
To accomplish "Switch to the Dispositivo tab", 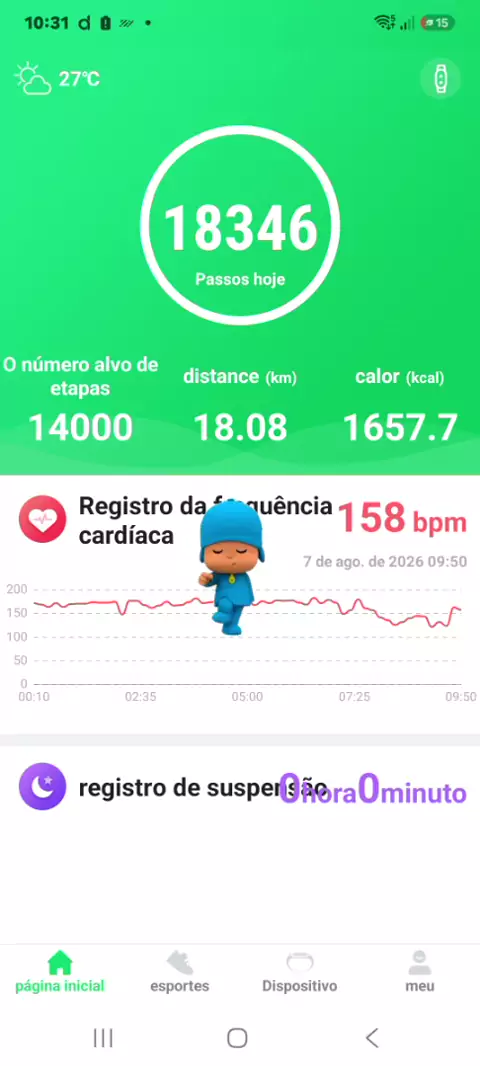I will coord(300,972).
